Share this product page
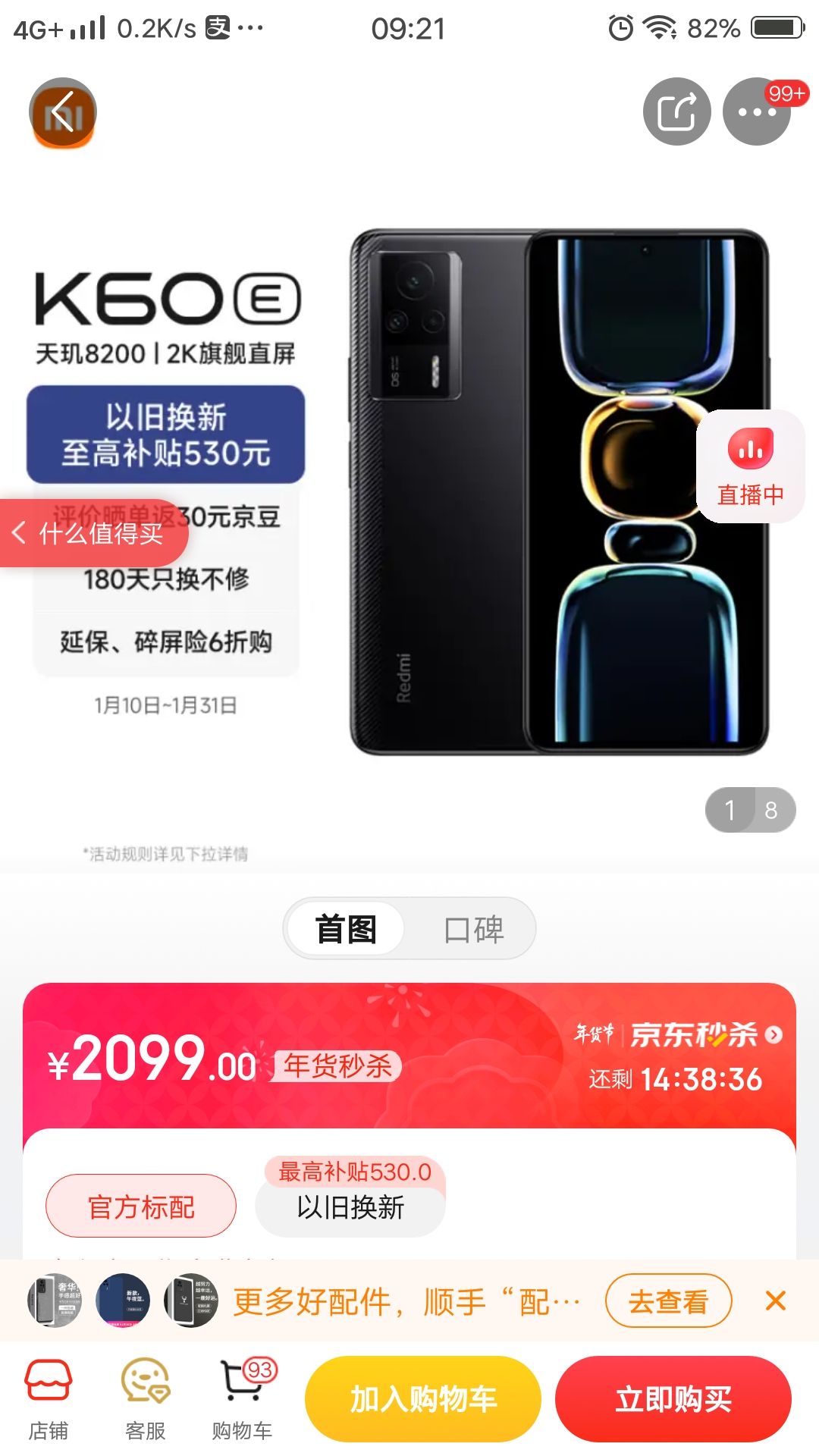Screen dimensions: 819x1456 (x=676, y=112)
